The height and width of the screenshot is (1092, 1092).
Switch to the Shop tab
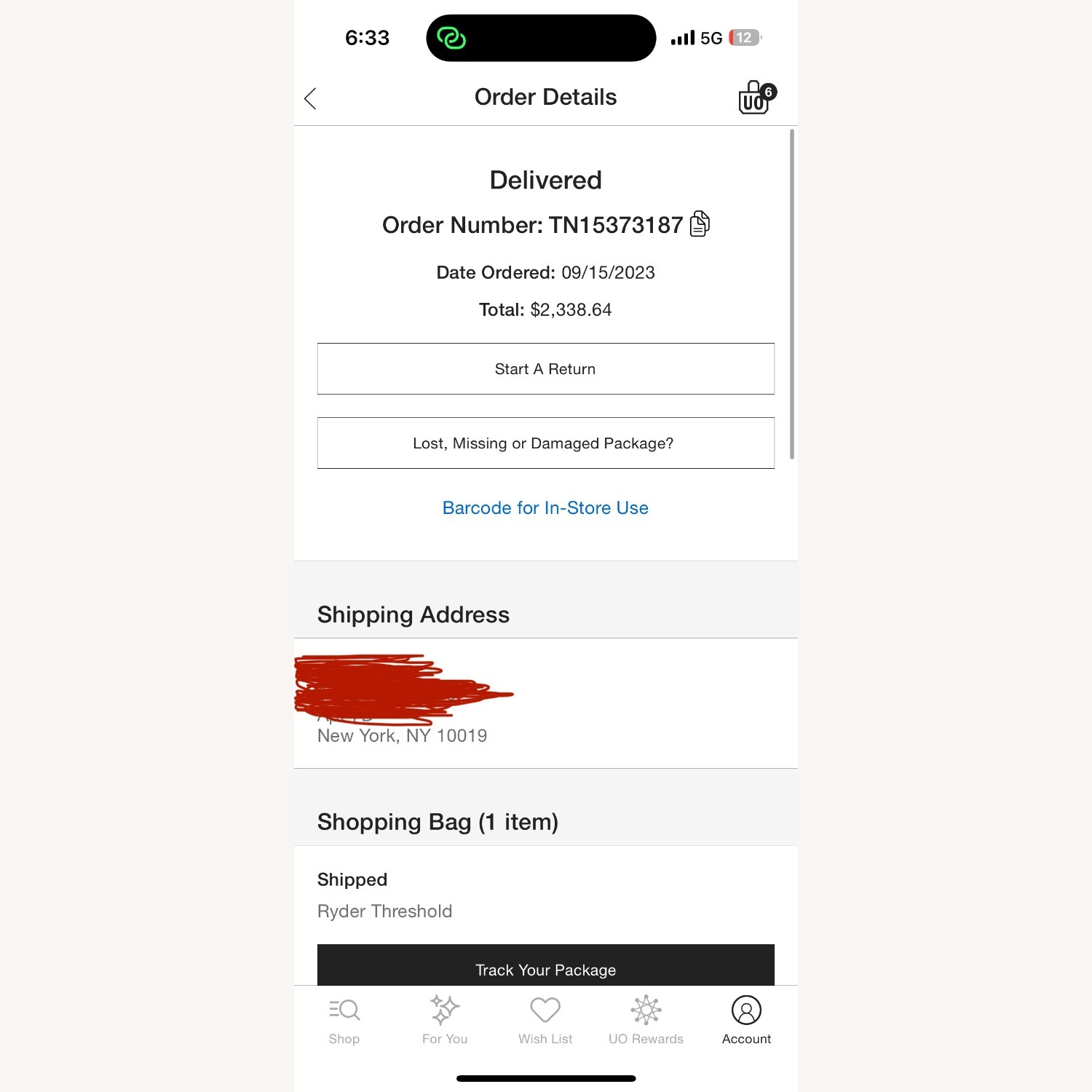(344, 1021)
